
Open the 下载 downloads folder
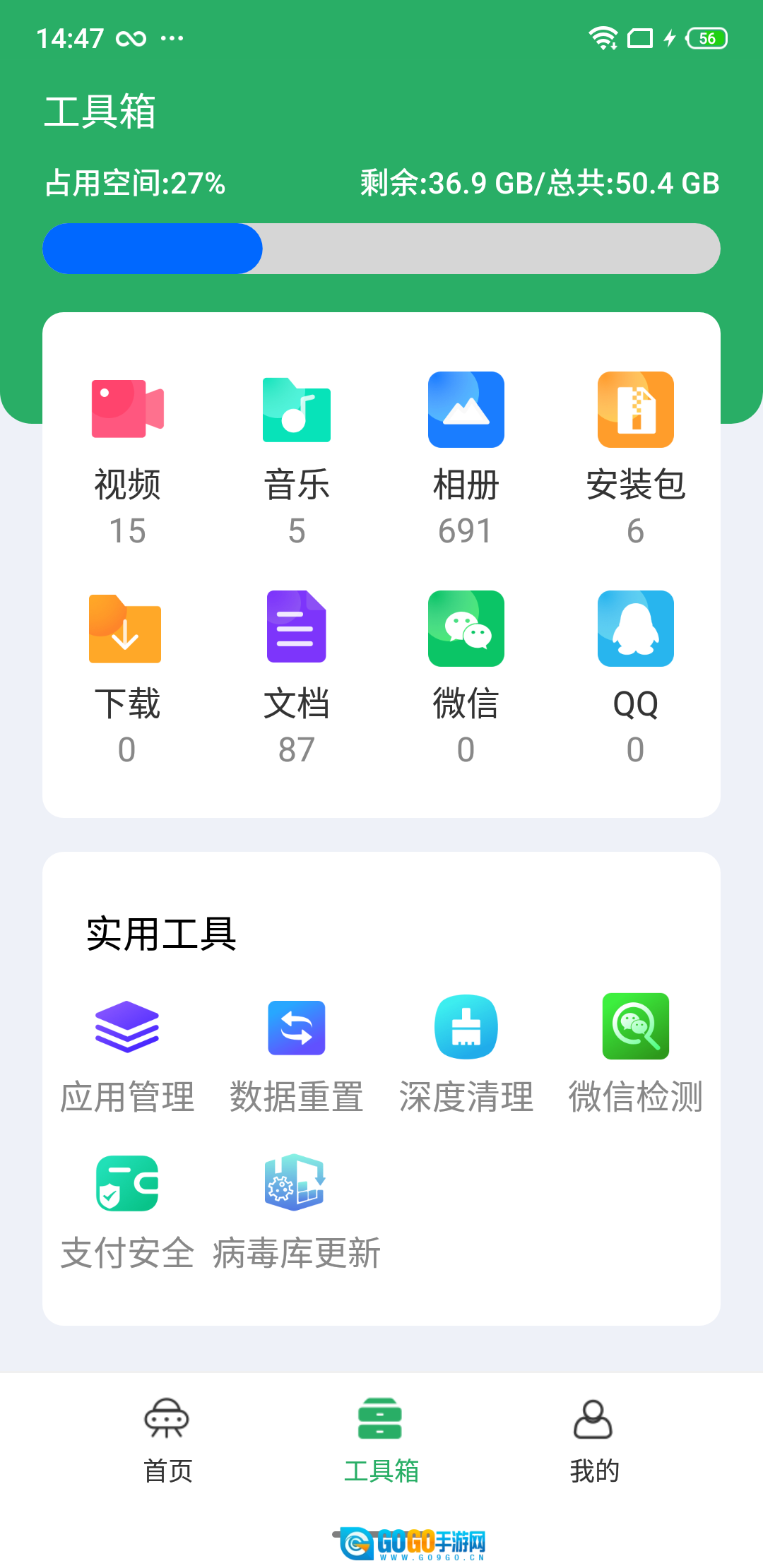coord(126,628)
